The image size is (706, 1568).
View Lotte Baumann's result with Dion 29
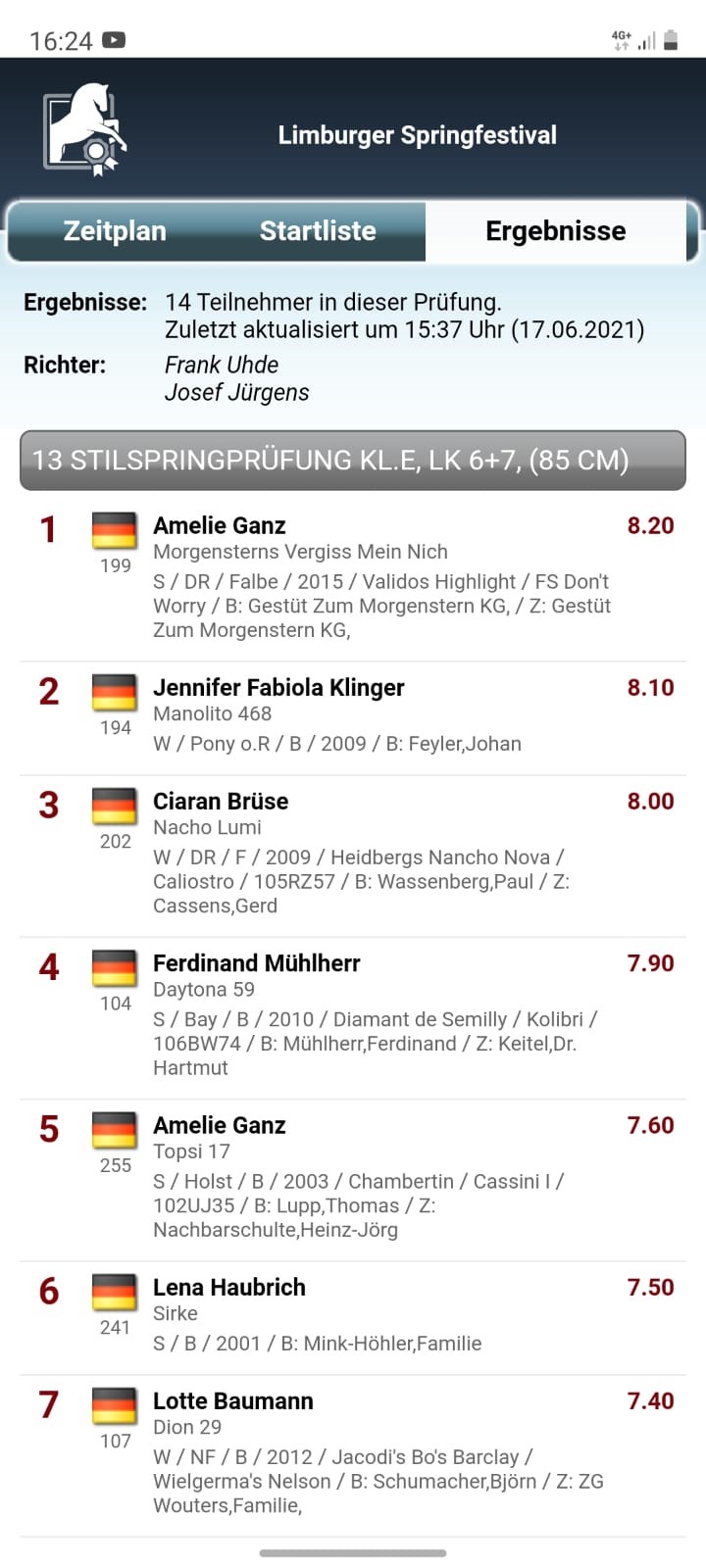point(353,1452)
